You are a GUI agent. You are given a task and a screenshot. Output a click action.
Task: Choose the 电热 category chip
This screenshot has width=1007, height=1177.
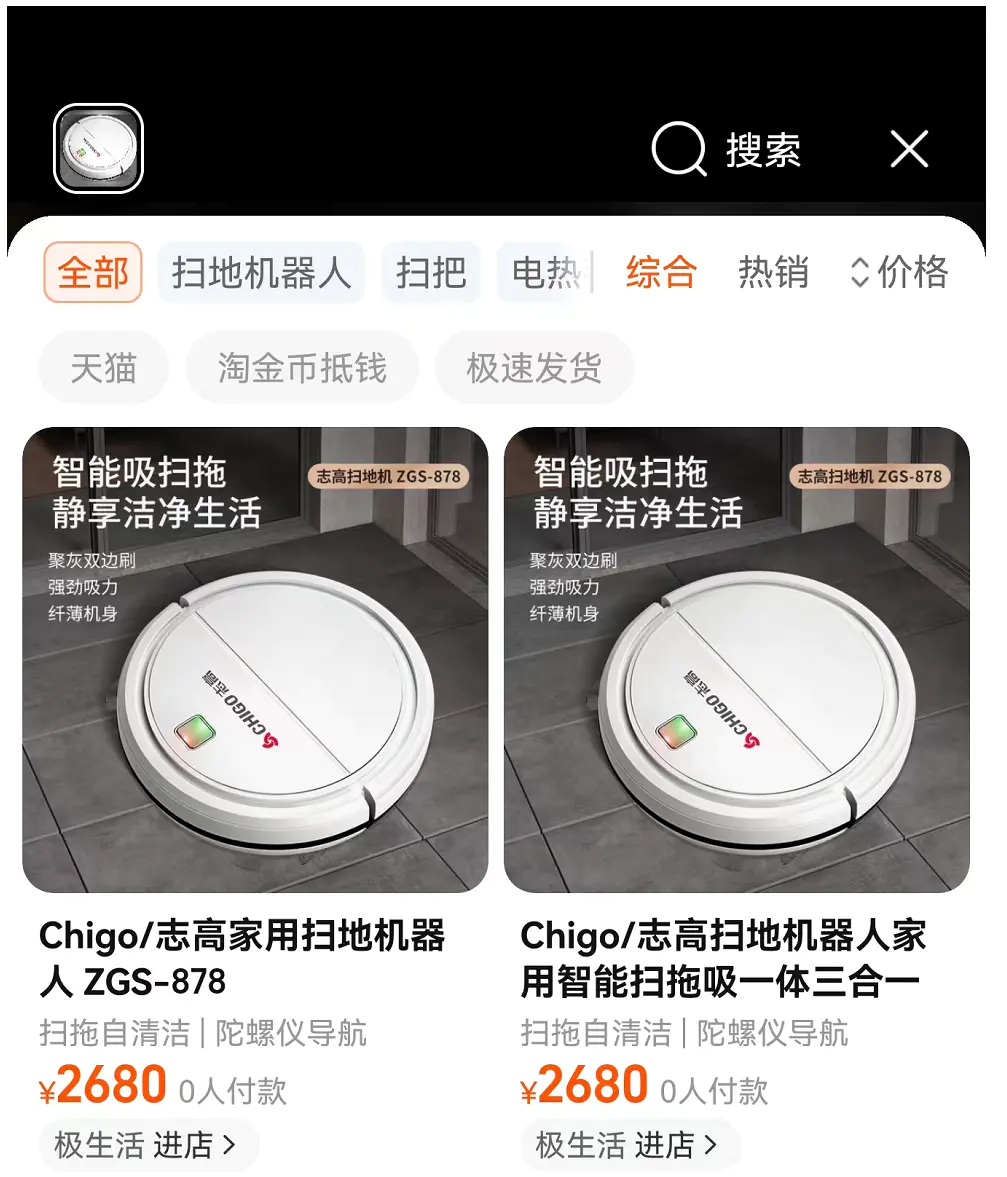(546, 272)
